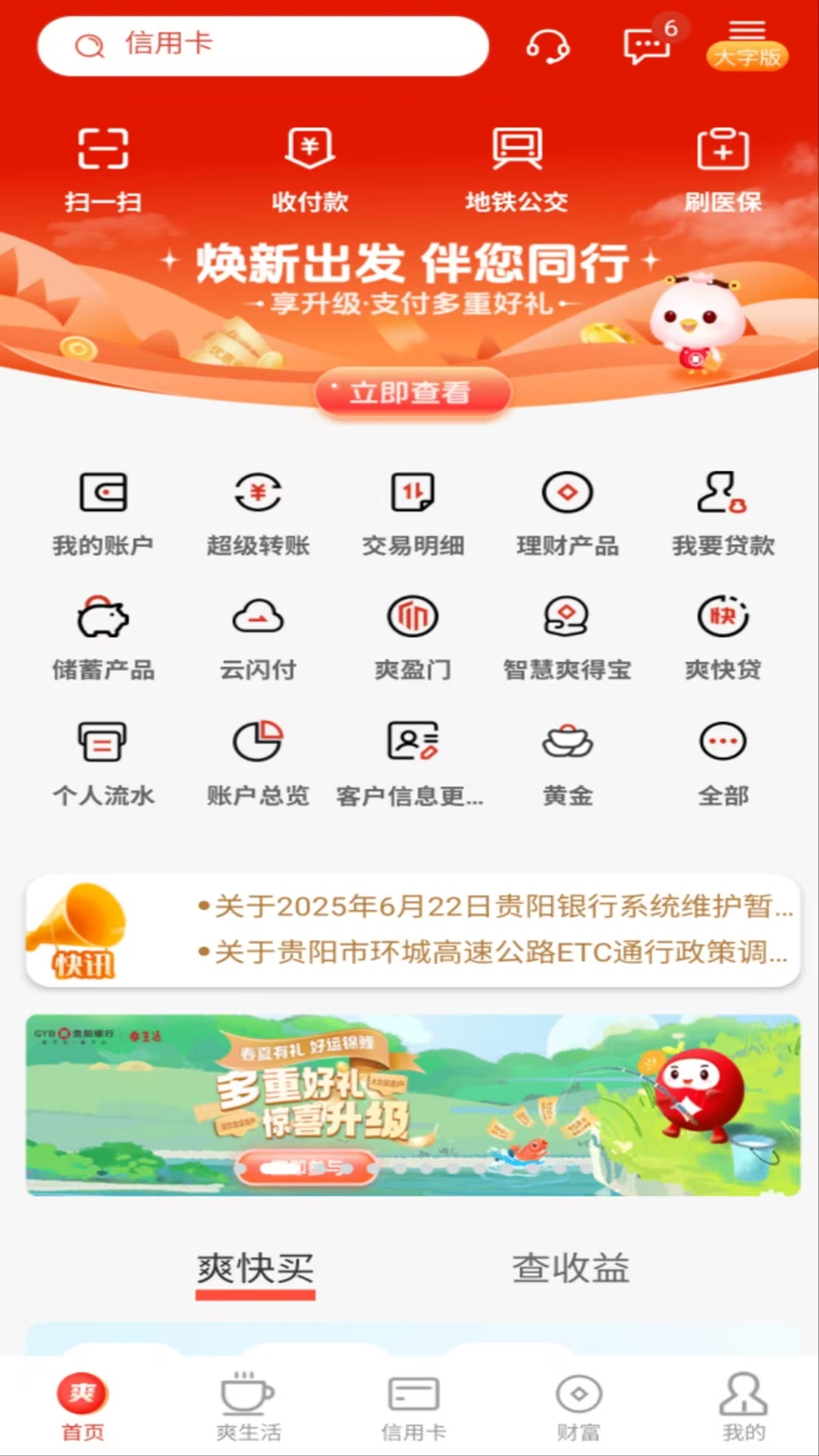Viewport: 819px width, 1456px height.
Task: View 交易明细 transaction details
Action: pyautogui.click(x=413, y=513)
